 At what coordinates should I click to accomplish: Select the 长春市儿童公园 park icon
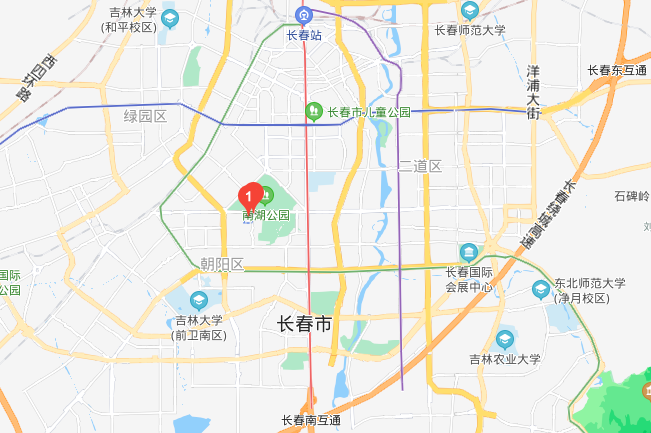(313, 111)
